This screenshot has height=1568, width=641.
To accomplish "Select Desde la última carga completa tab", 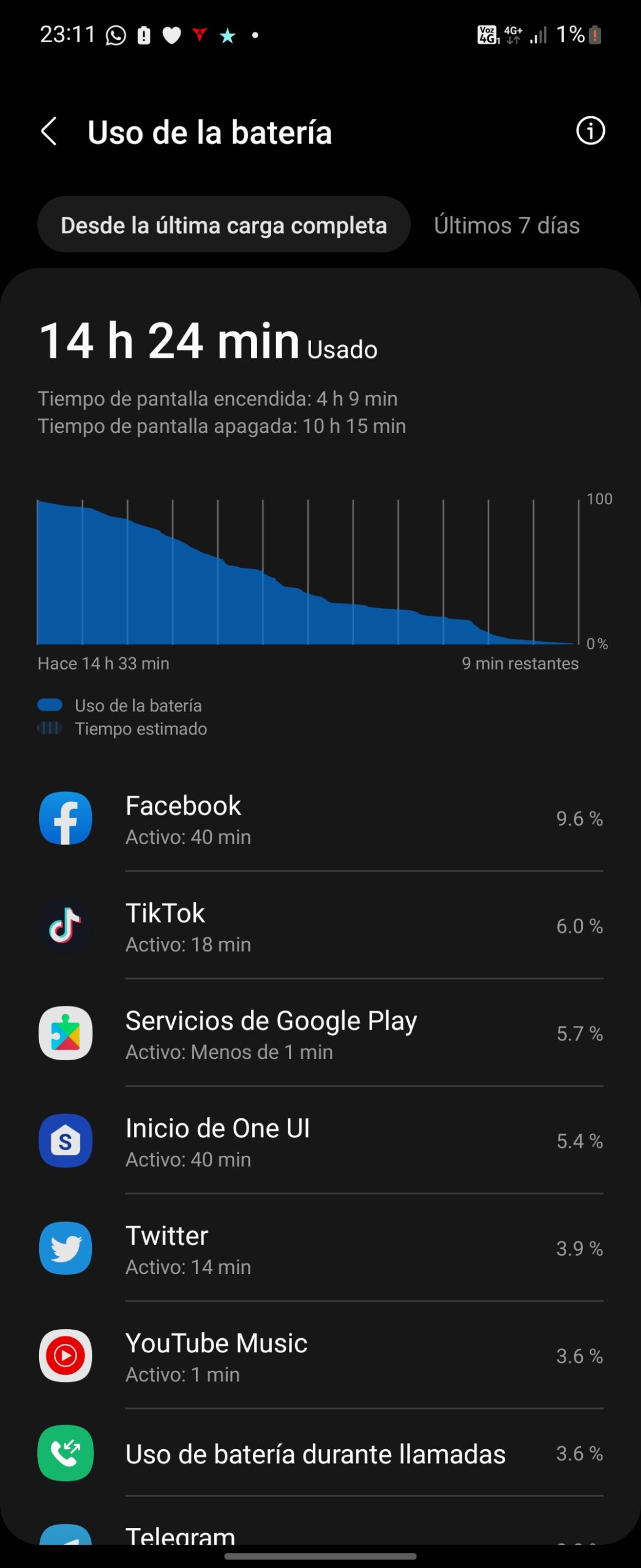I will coord(223,225).
